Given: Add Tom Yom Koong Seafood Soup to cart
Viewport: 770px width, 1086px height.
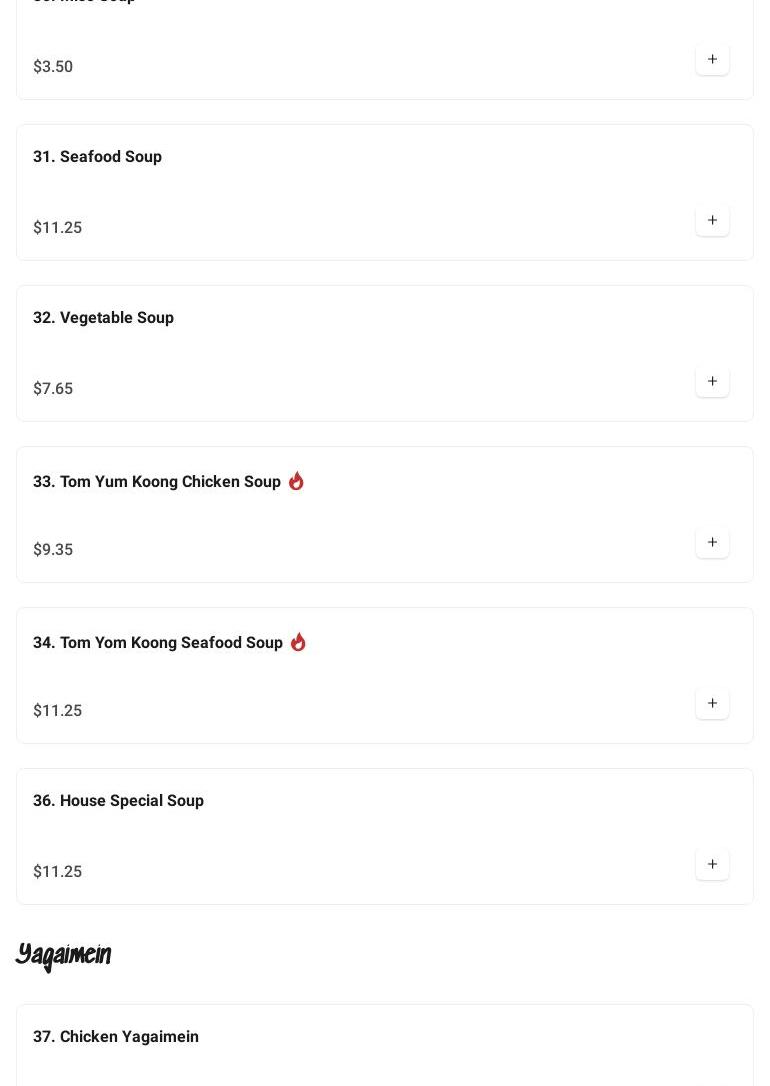Looking at the screenshot, I should pyautogui.click(x=712, y=703).
